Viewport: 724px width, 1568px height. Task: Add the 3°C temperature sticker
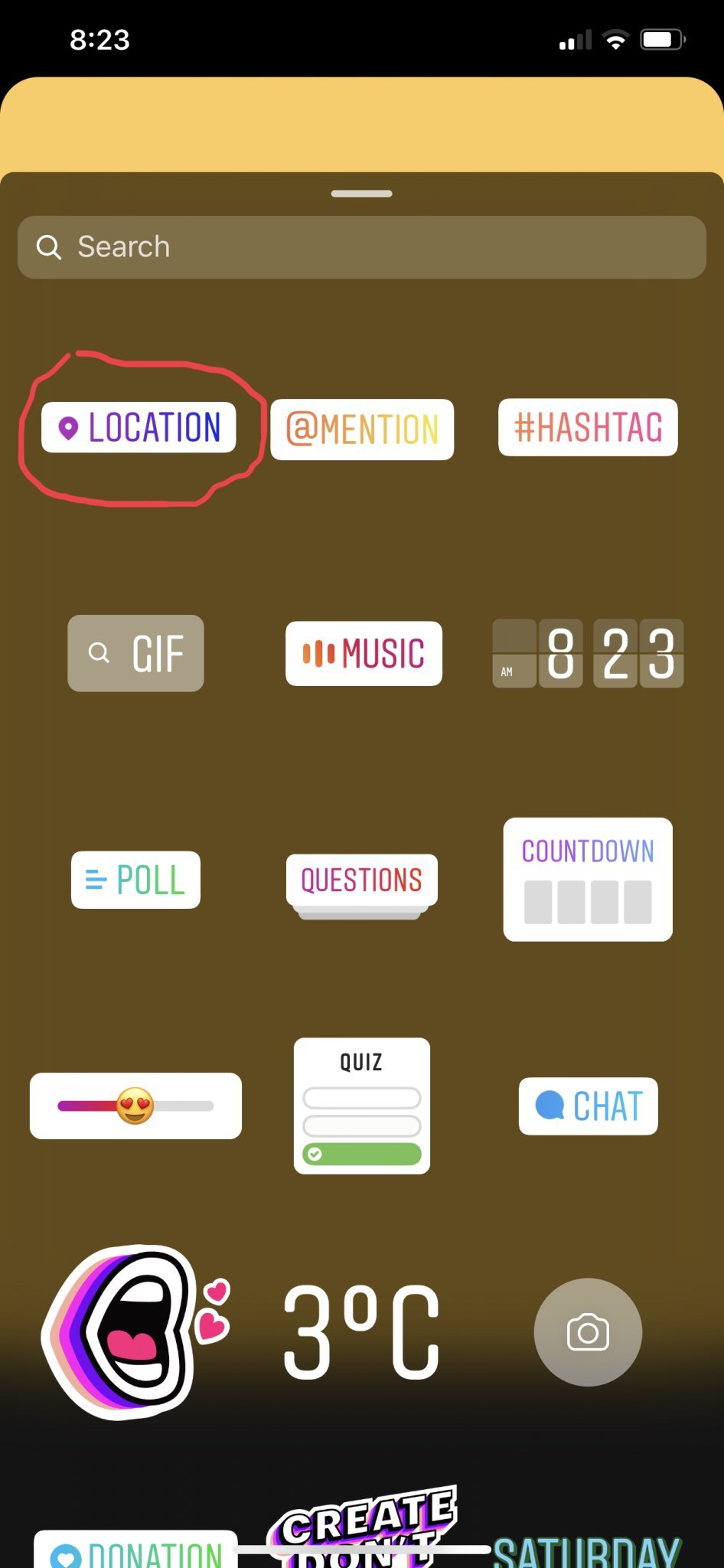[361, 1332]
